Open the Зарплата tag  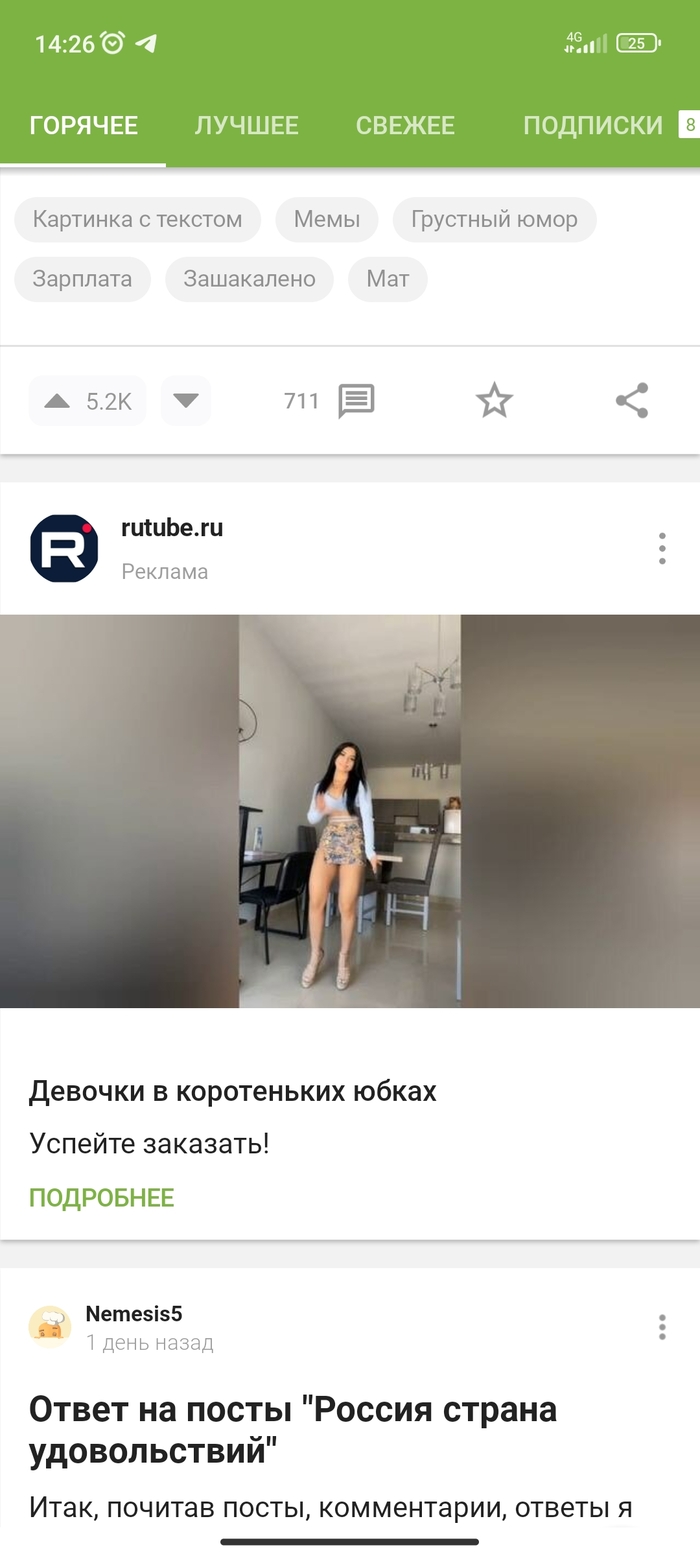[82, 279]
